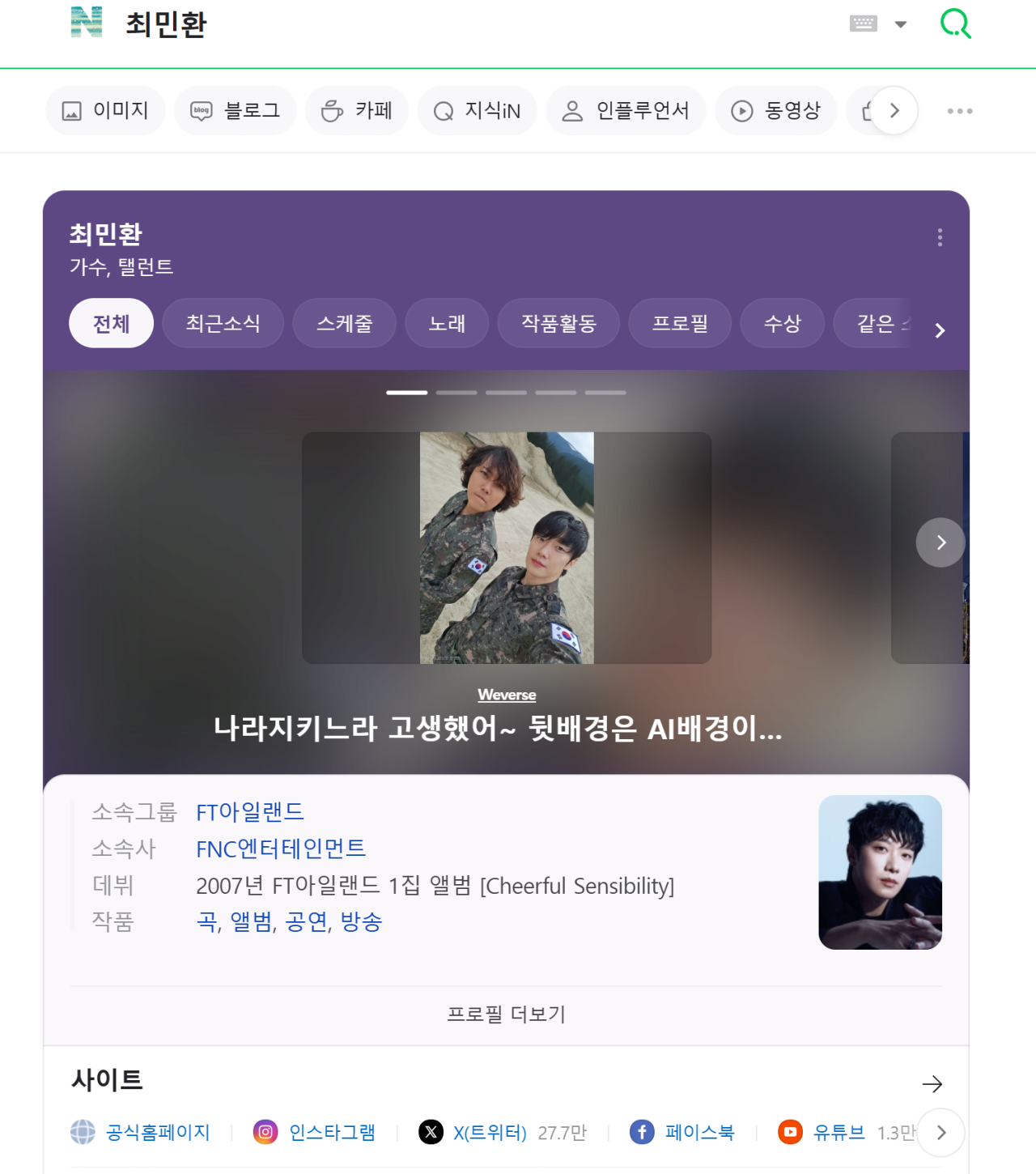Open the 지식iN tab
Image resolution: width=1036 pixels, height=1174 pixels.
coord(478,110)
